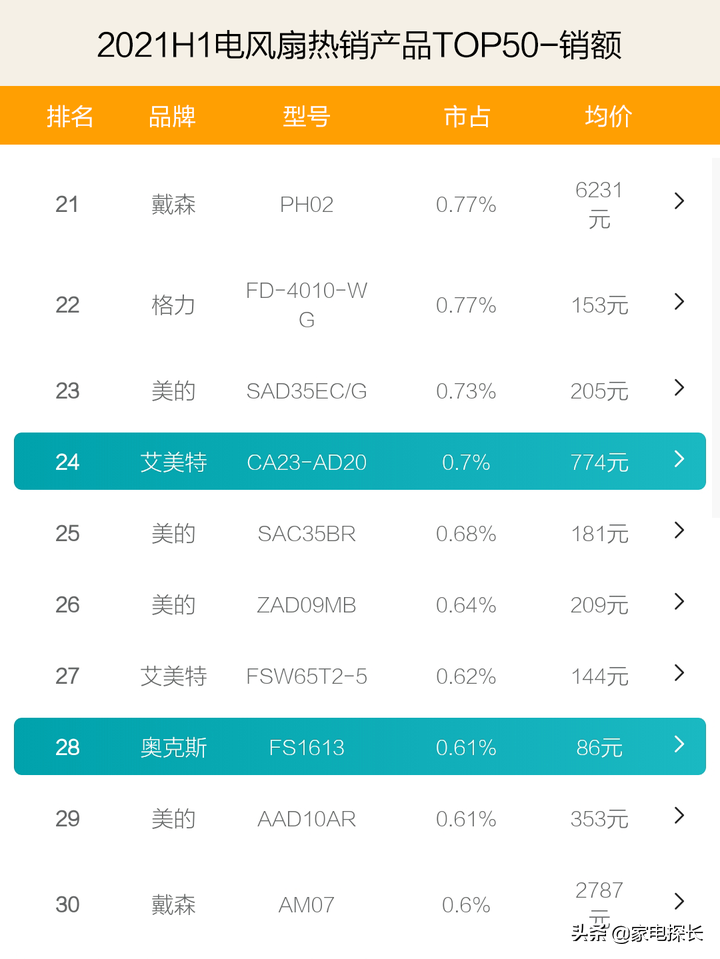
Task: Expand the Midea SAD35EC/G entry
Action: 679,389
